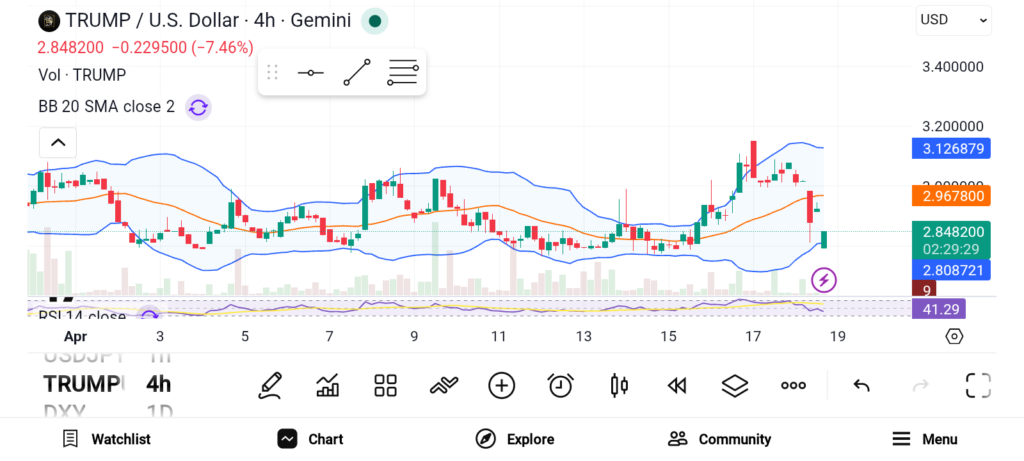Create a price alert with alarm clock
The width and height of the screenshot is (1024, 461).
560,385
